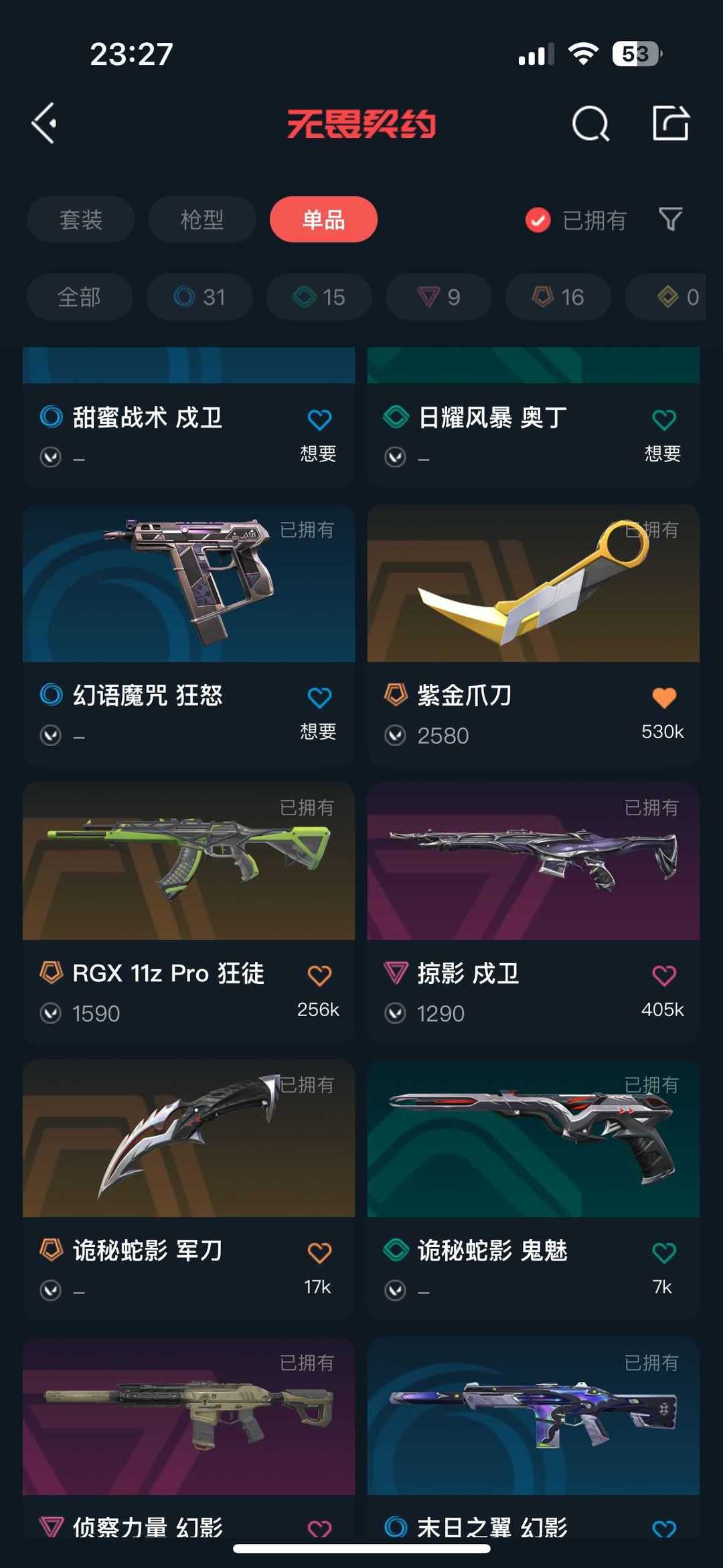The height and width of the screenshot is (1568, 723).
Task: Filter by the orange tier chip showing 16
Action: point(558,297)
